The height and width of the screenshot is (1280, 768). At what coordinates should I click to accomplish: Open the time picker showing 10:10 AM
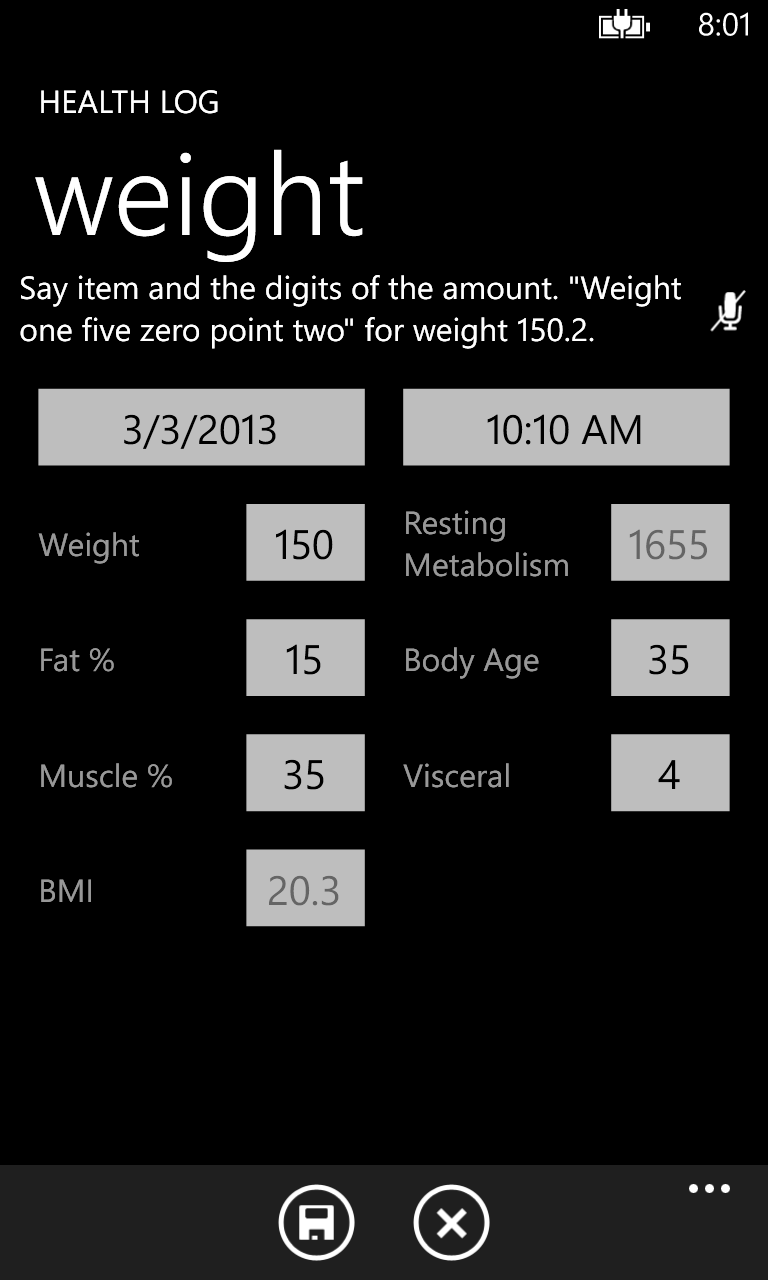click(x=565, y=427)
